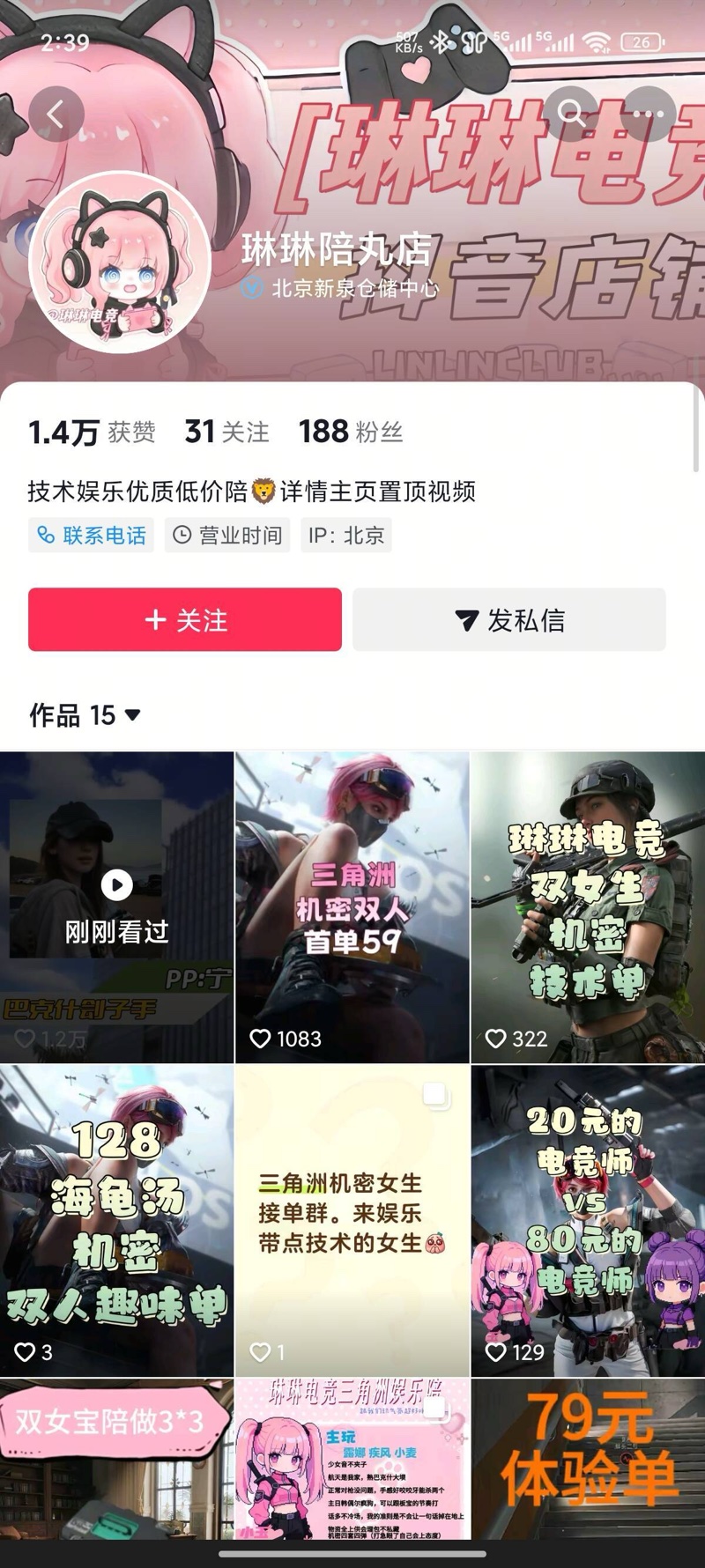
Task: Open the search icon on profile header
Action: pos(571,113)
